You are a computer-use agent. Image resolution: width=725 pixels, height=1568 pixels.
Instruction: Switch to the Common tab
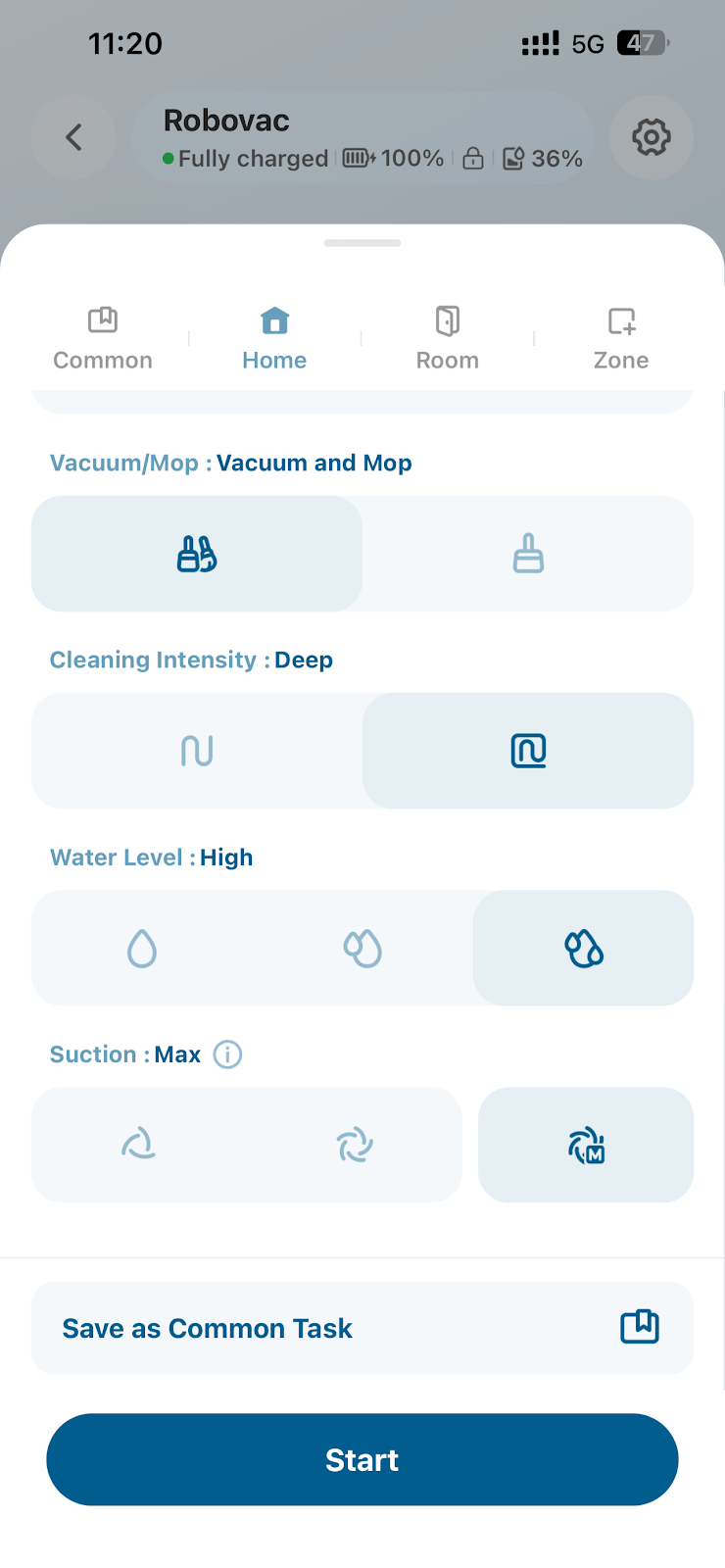tap(103, 339)
